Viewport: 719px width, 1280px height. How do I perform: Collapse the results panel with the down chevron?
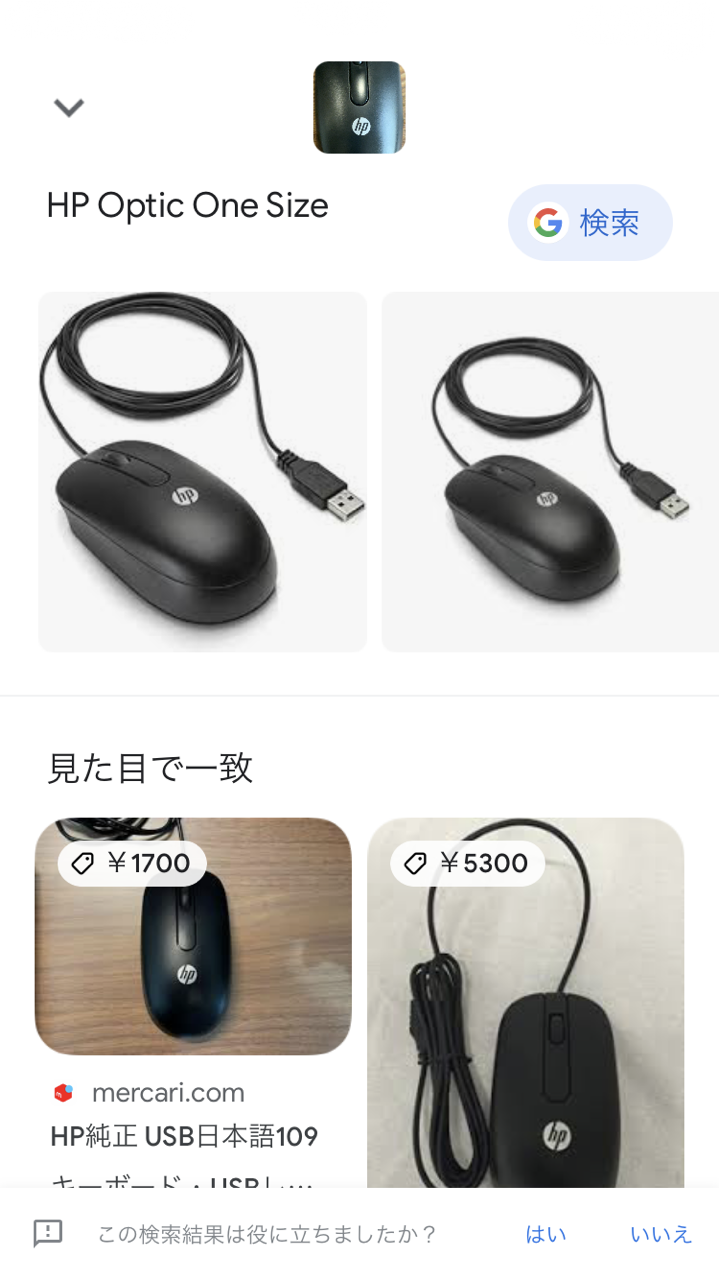click(x=69, y=108)
